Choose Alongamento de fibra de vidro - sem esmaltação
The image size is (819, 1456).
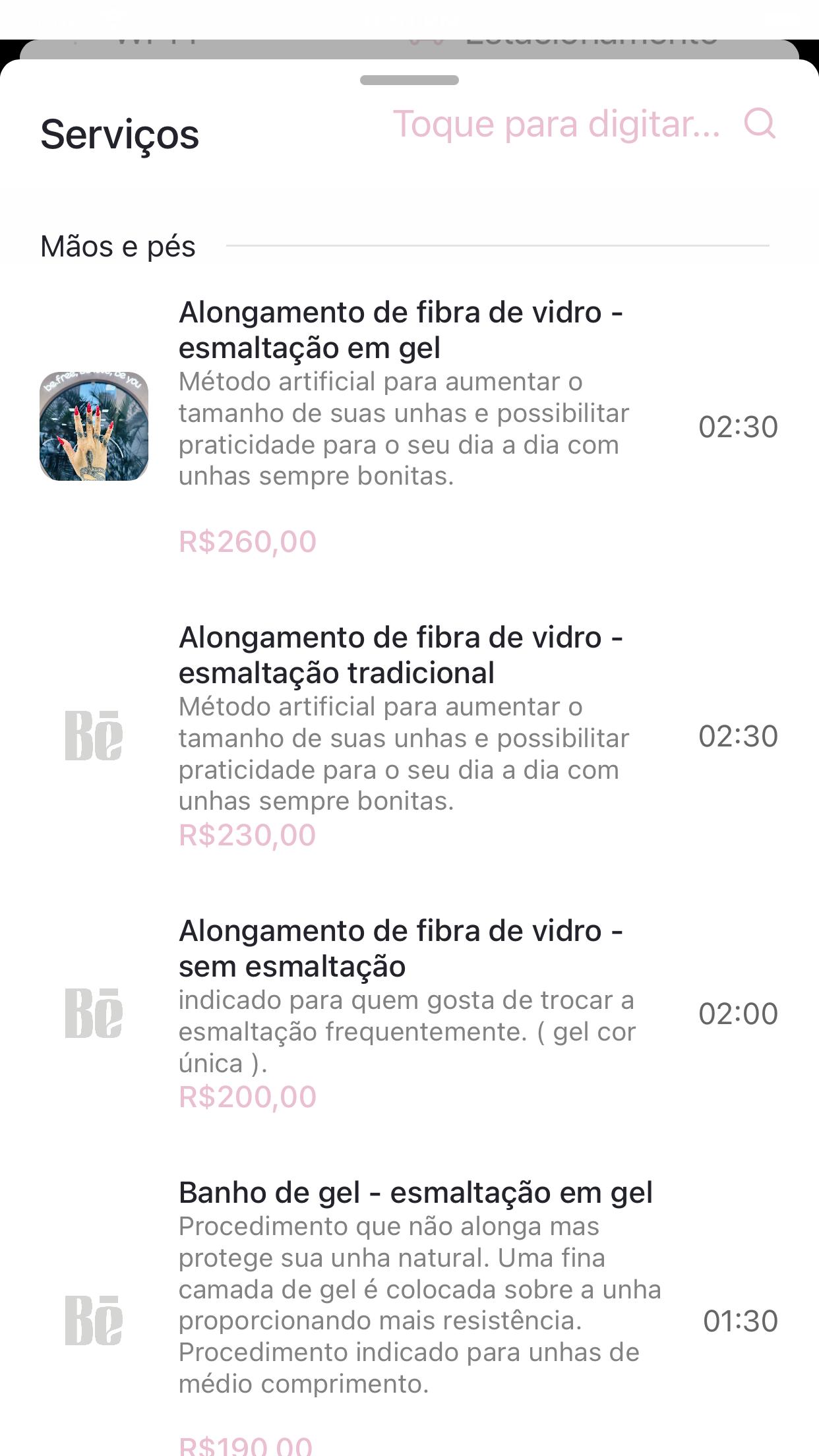click(x=409, y=1014)
